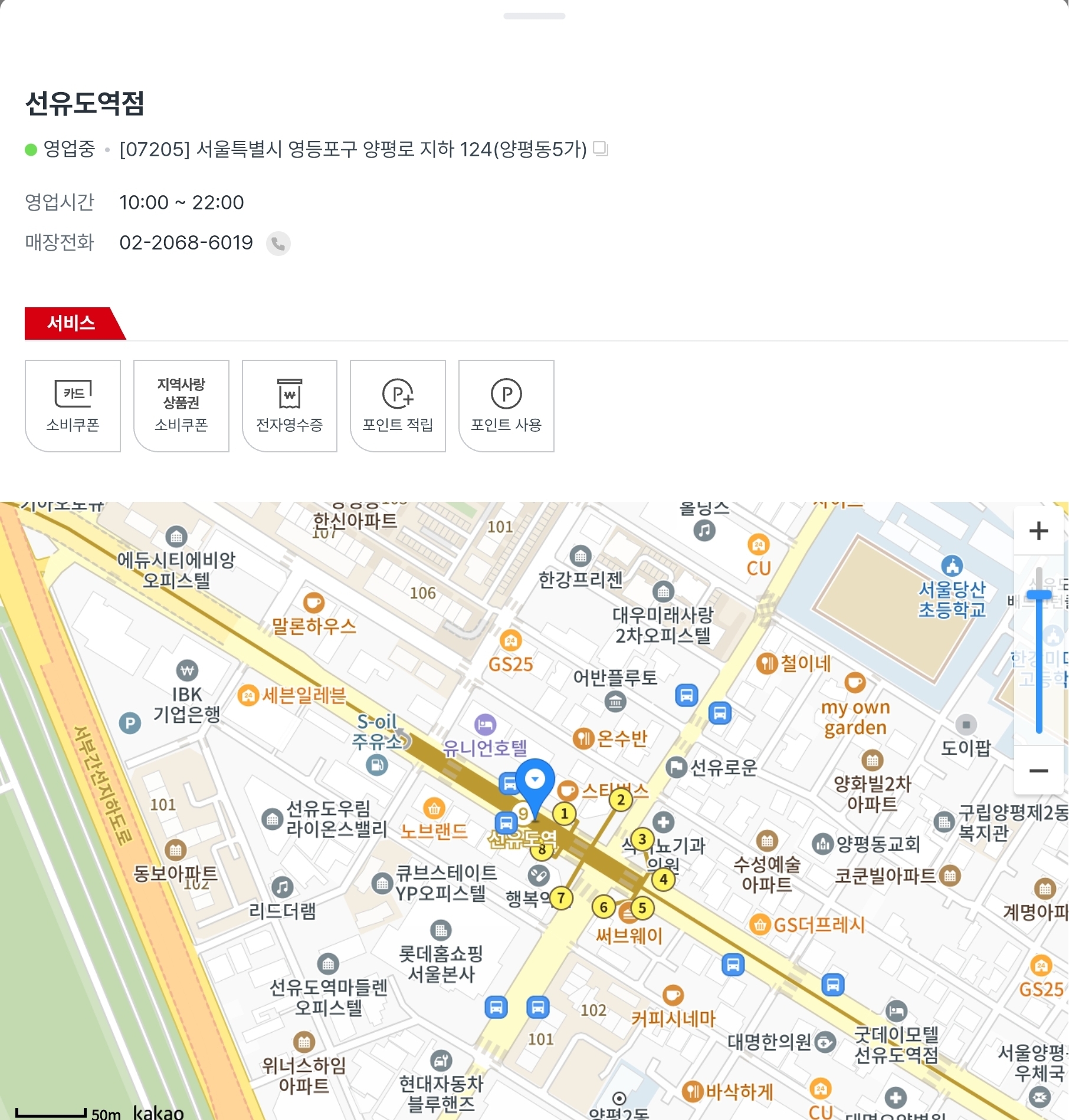The height and width of the screenshot is (1120, 1069).
Task: Open the 서비스 section header
Action: click(x=71, y=323)
